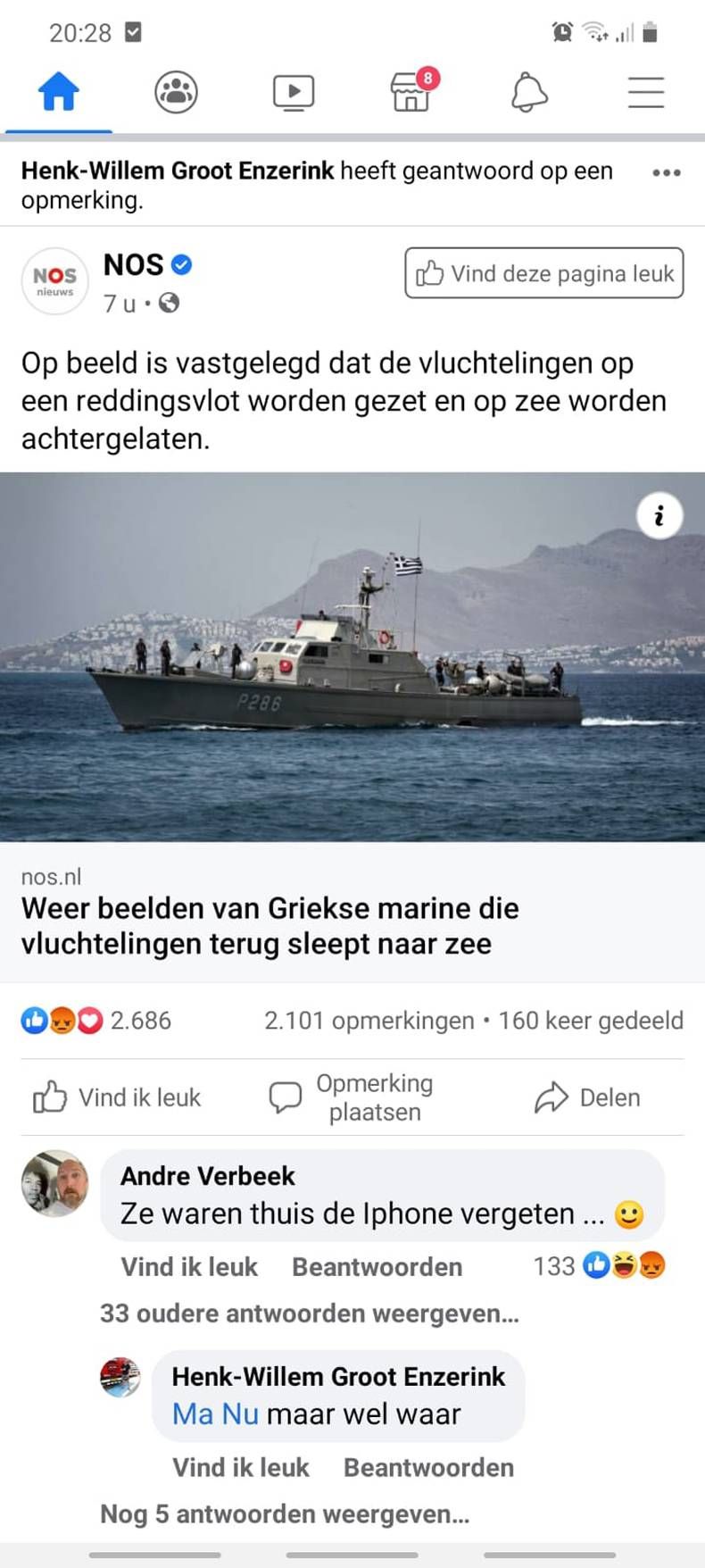Open post options via three-dot menu
The height and width of the screenshot is (1568, 705).
point(666,172)
